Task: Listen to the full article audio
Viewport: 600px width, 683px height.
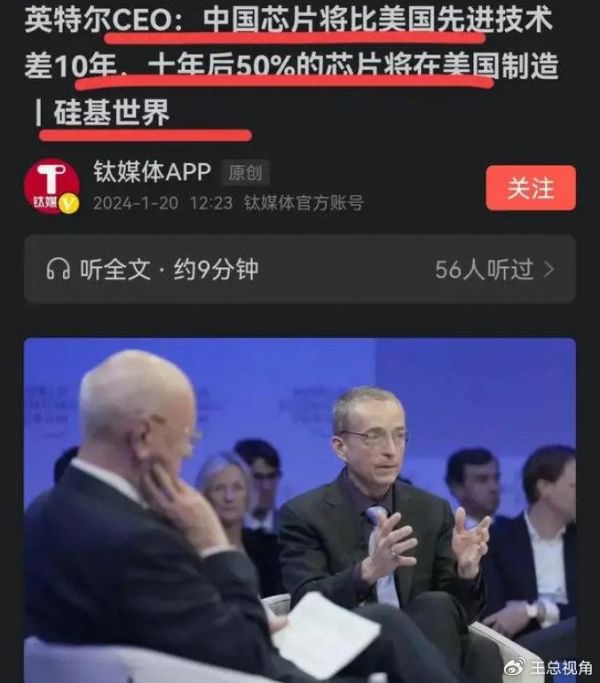Action: coord(150,269)
